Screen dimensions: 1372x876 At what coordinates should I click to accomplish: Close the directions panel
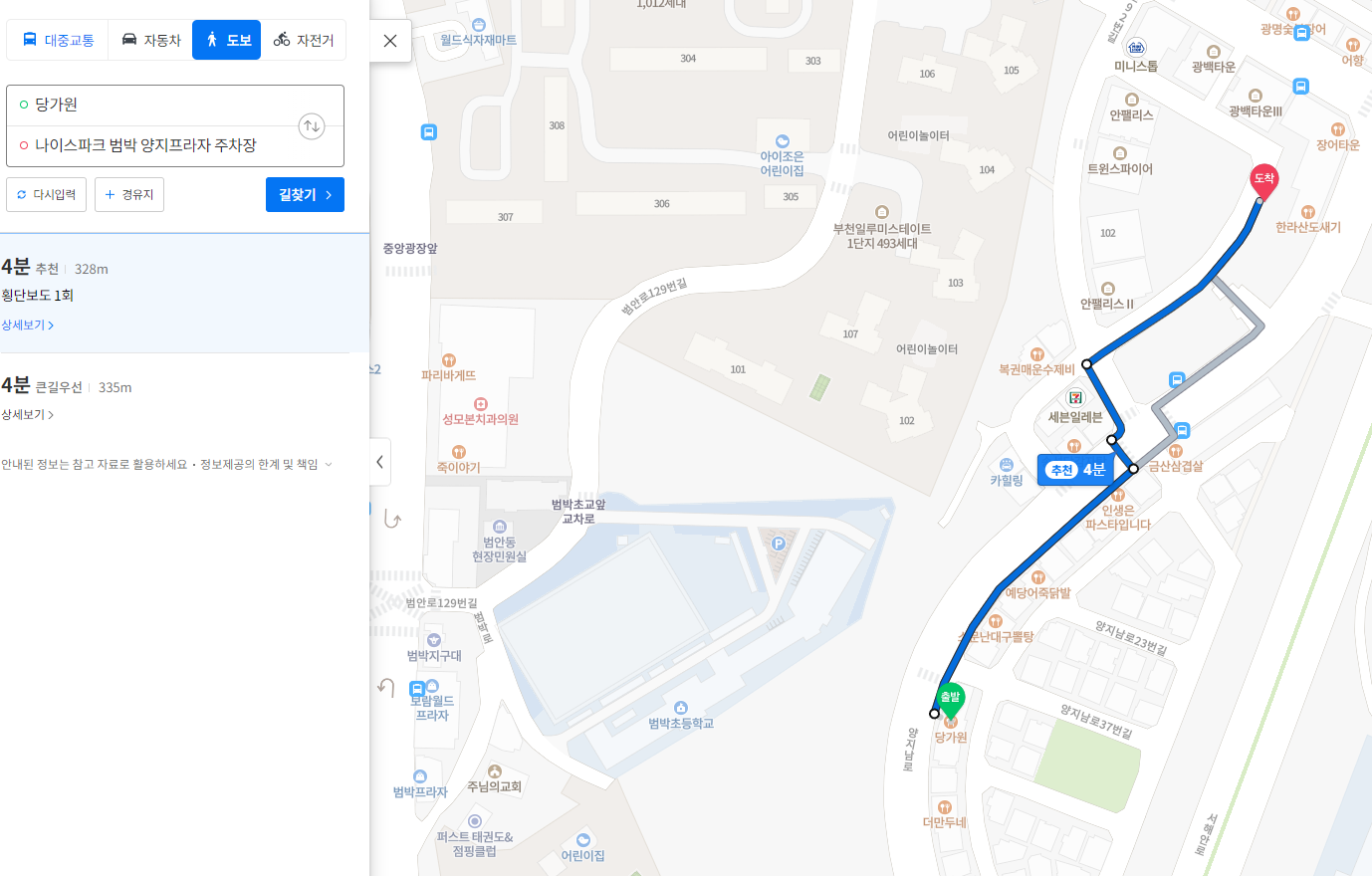[390, 41]
